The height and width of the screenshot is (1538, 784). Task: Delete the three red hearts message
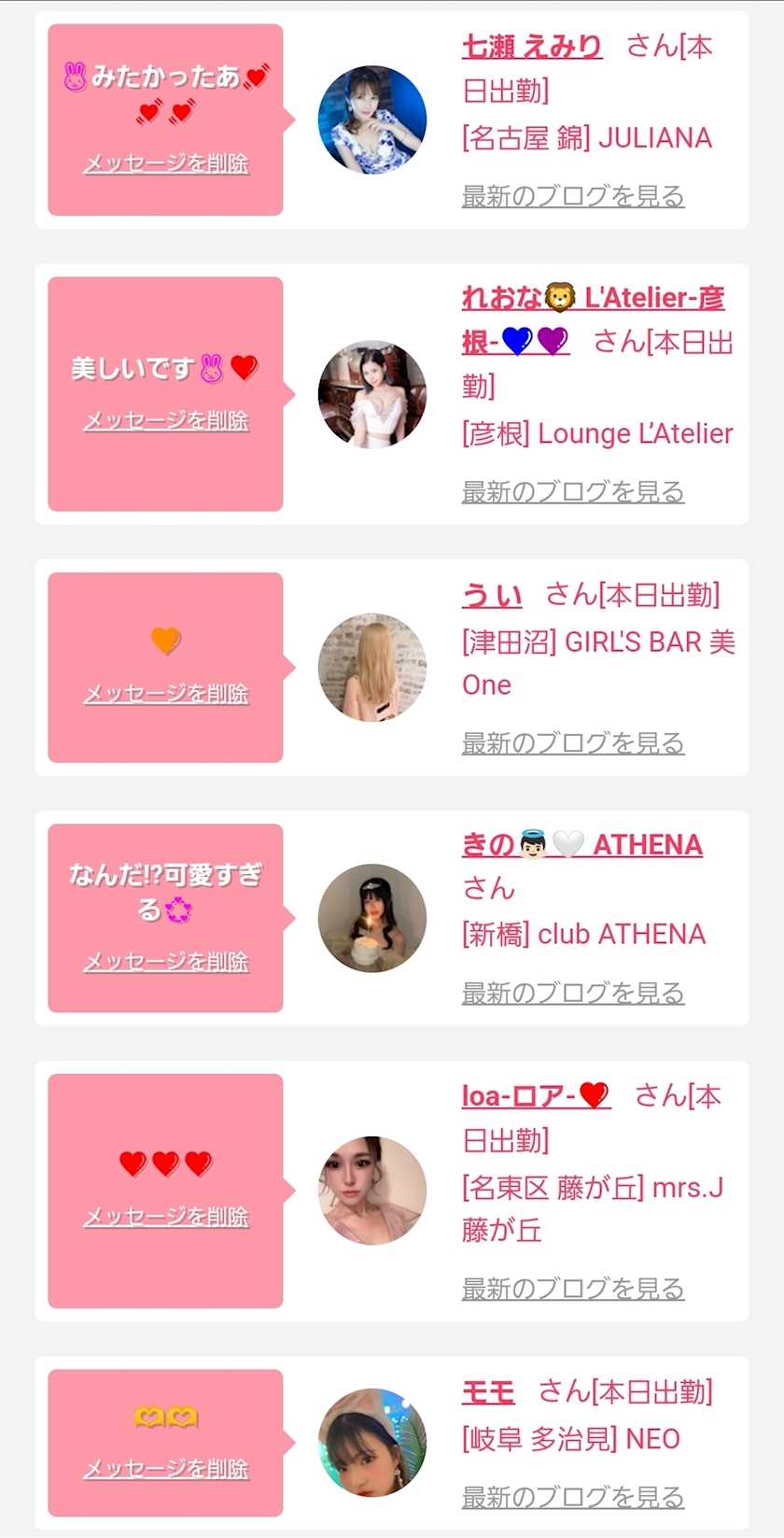click(166, 1217)
